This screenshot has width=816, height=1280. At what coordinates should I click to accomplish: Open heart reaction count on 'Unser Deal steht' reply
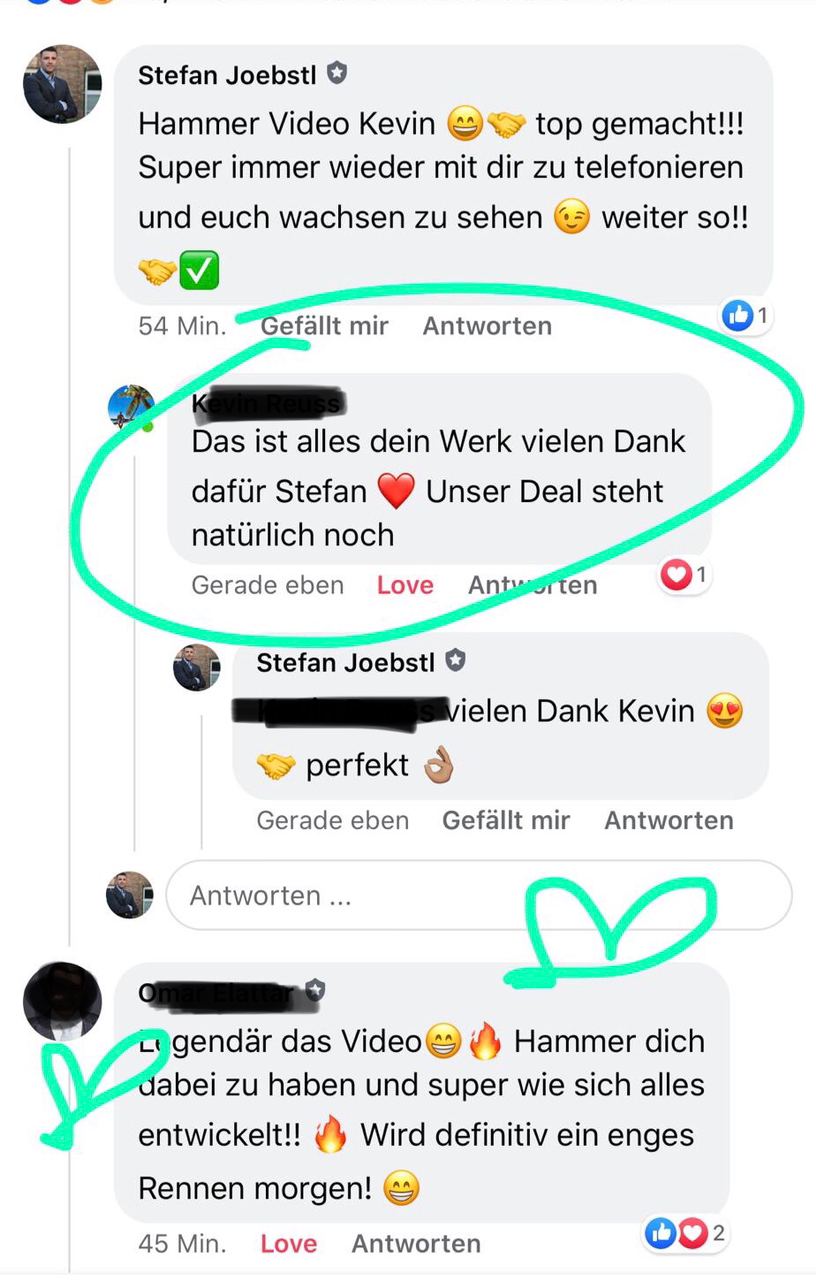click(686, 575)
